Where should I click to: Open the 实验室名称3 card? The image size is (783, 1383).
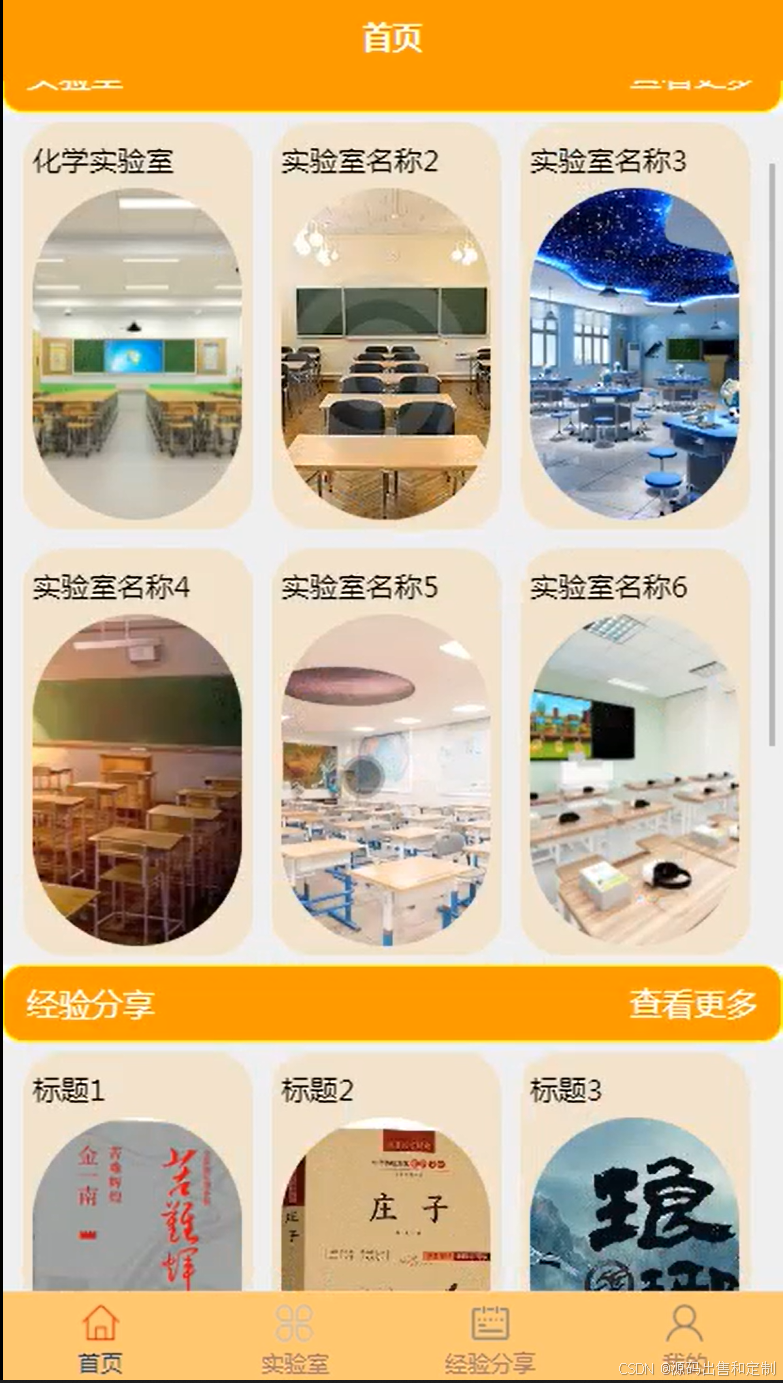[x=635, y=326]
